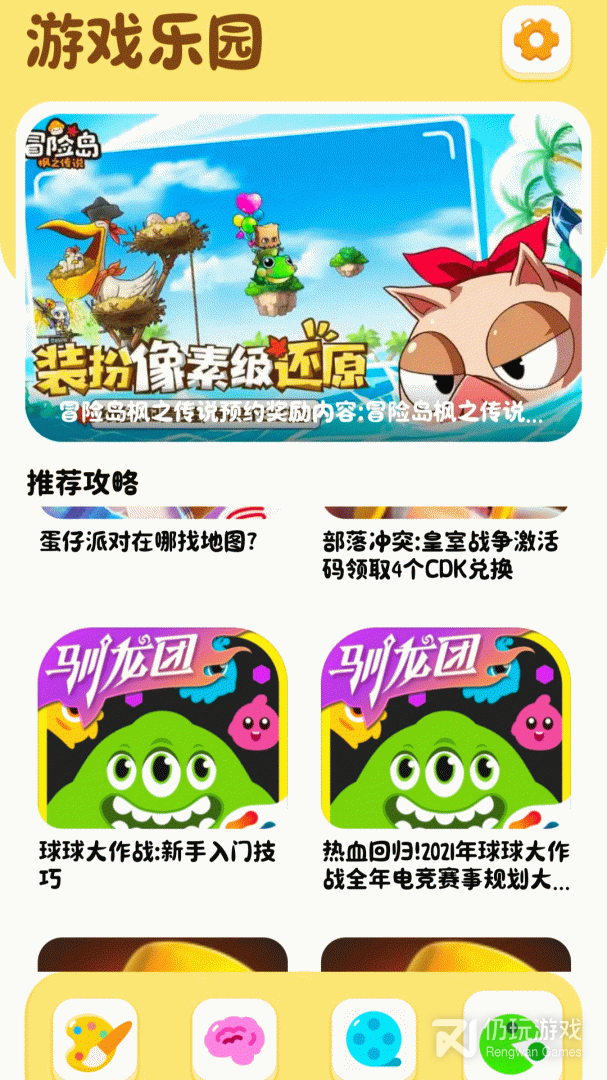Open the 冒险岛枫之传说 banner

pyautogui.click(x=303, y=277)
